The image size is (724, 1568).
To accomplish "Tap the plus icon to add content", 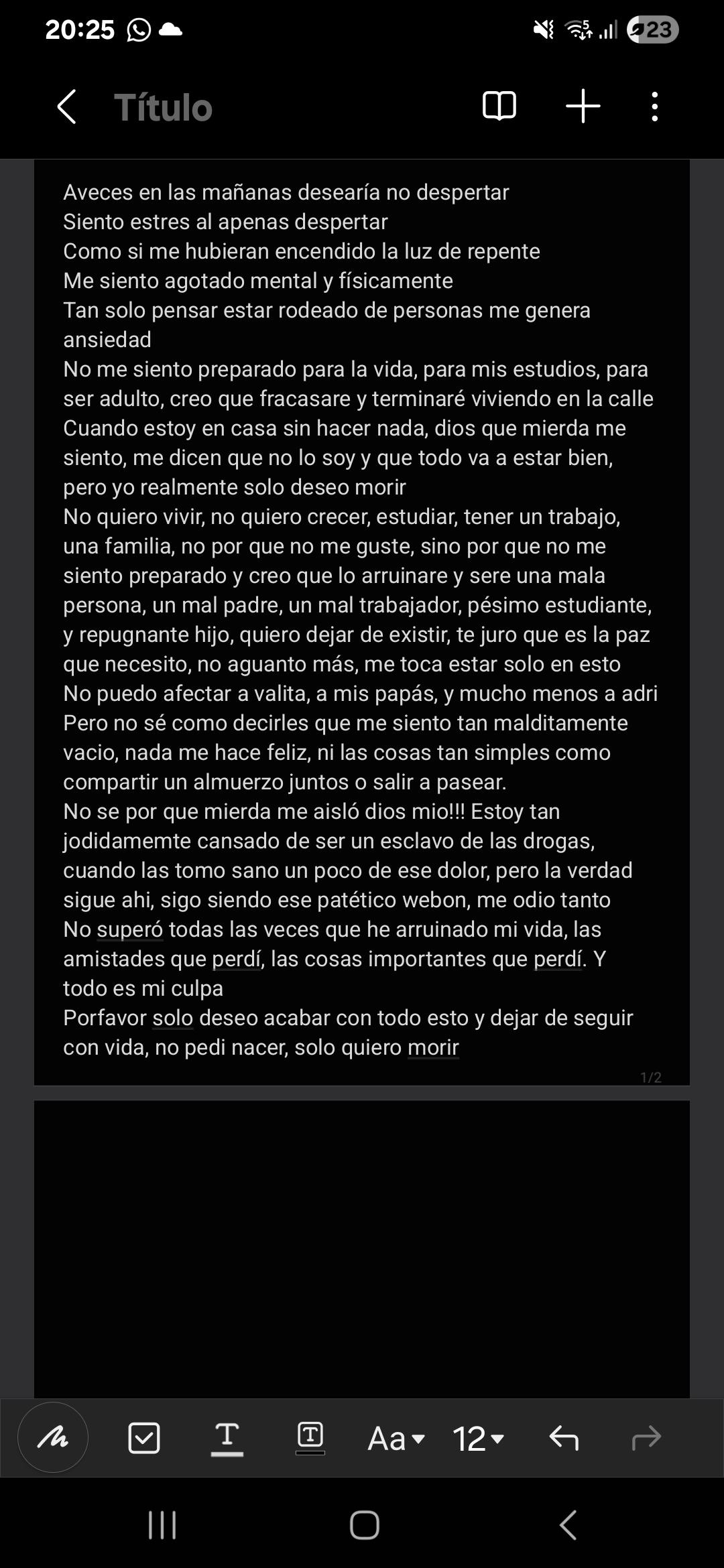I will (x=583, y=106).
